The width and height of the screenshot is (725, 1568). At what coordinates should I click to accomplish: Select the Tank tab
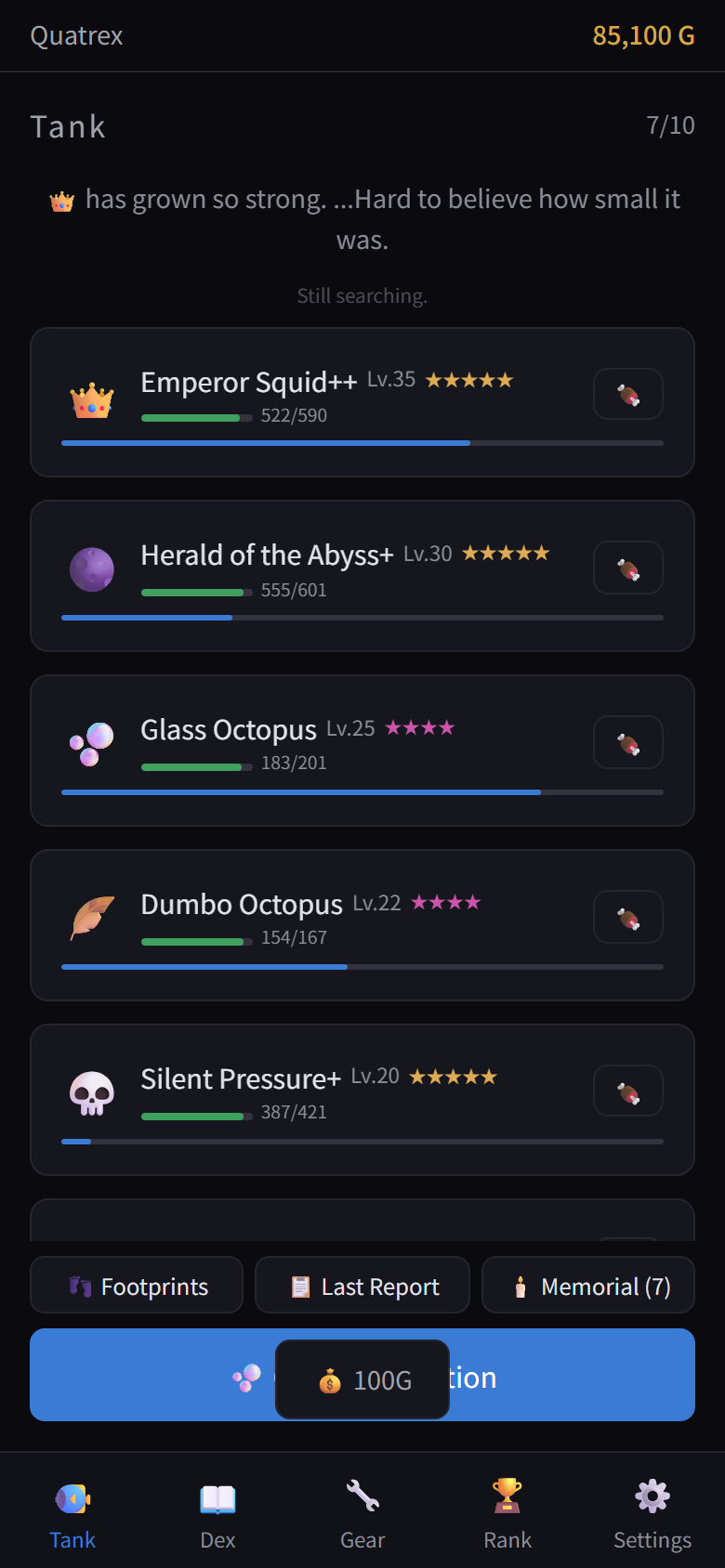[72, 1512]
